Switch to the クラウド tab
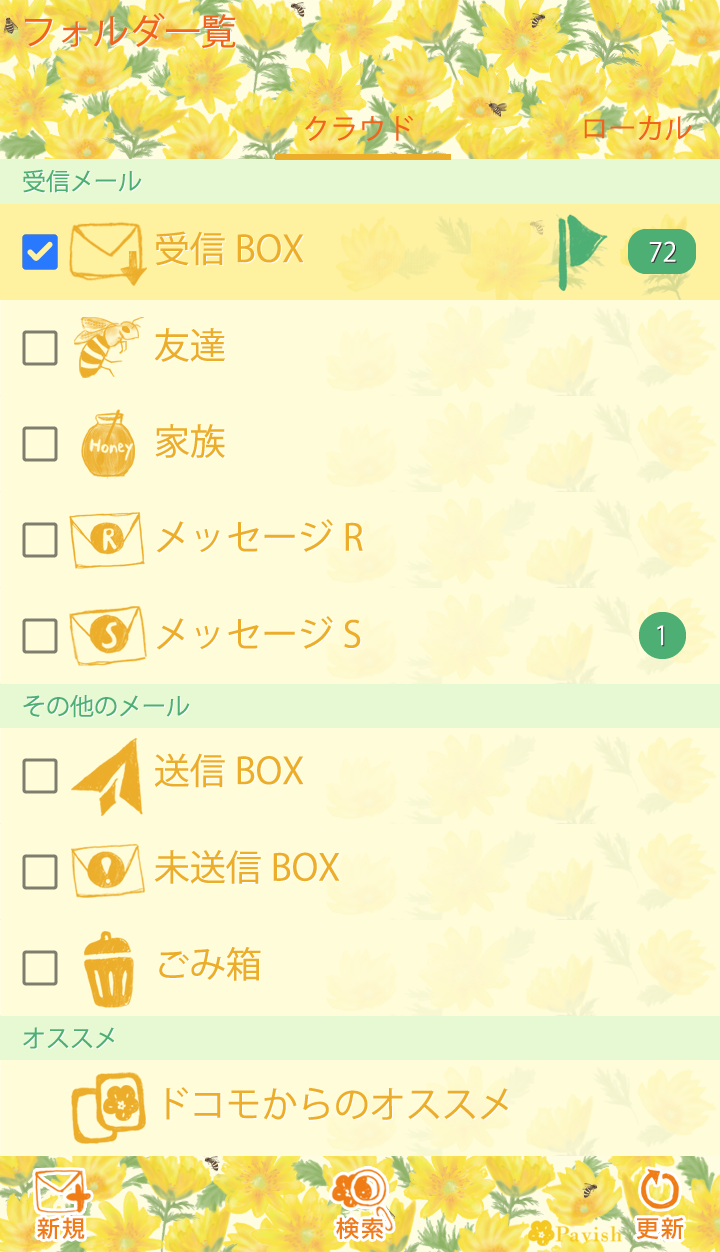The image size is (720, 1252). [x=360, y=128]
